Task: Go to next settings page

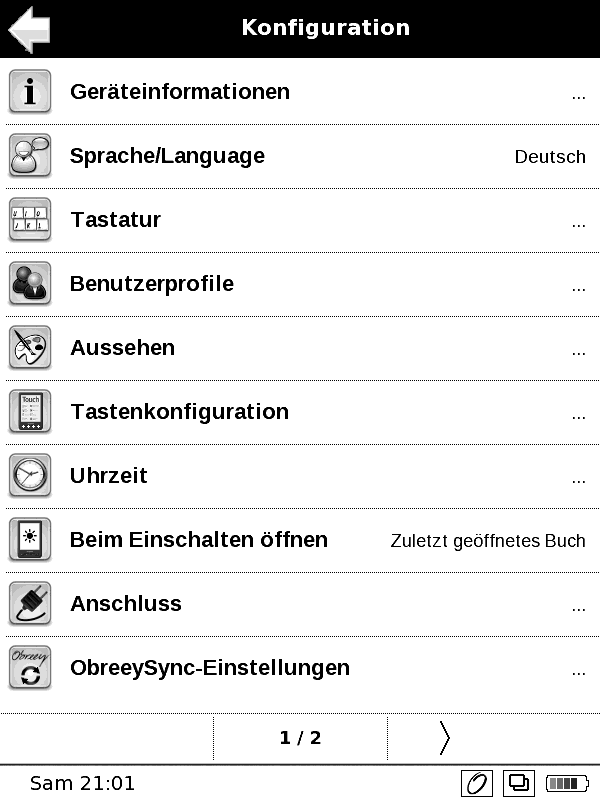Action: tap(445, 738)
